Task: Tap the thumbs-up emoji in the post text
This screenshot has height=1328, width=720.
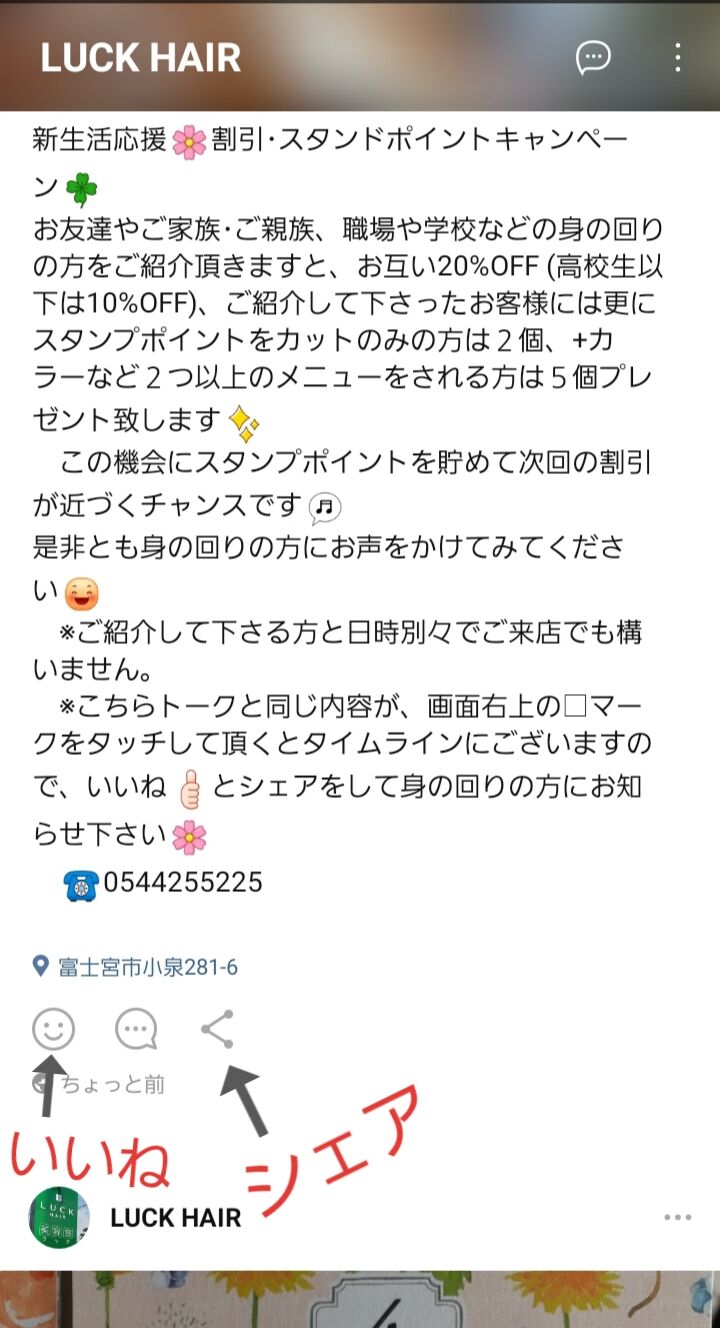Action: (187, 787)
